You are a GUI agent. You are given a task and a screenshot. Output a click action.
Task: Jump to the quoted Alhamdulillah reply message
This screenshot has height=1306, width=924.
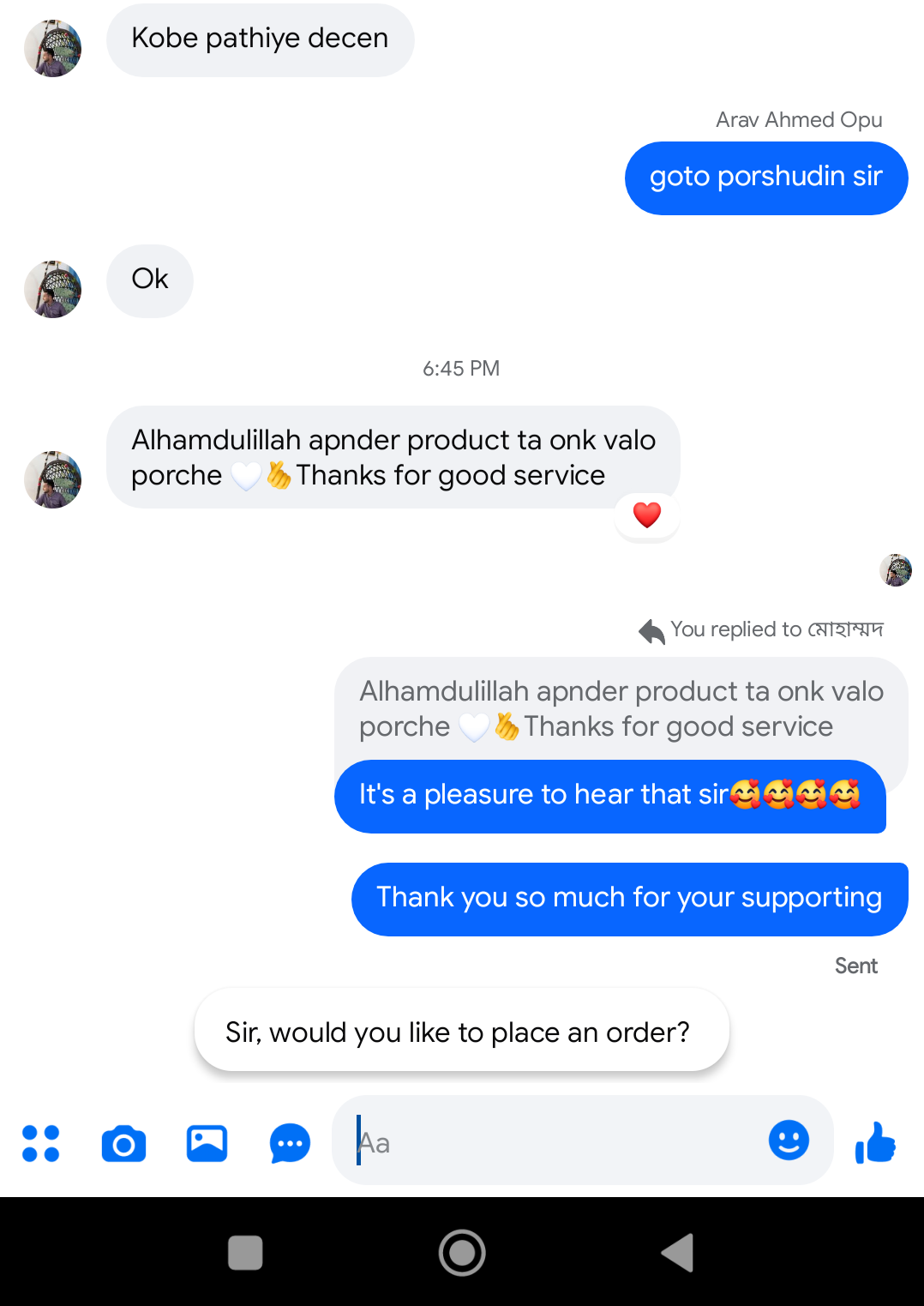[x=621, y=709]
